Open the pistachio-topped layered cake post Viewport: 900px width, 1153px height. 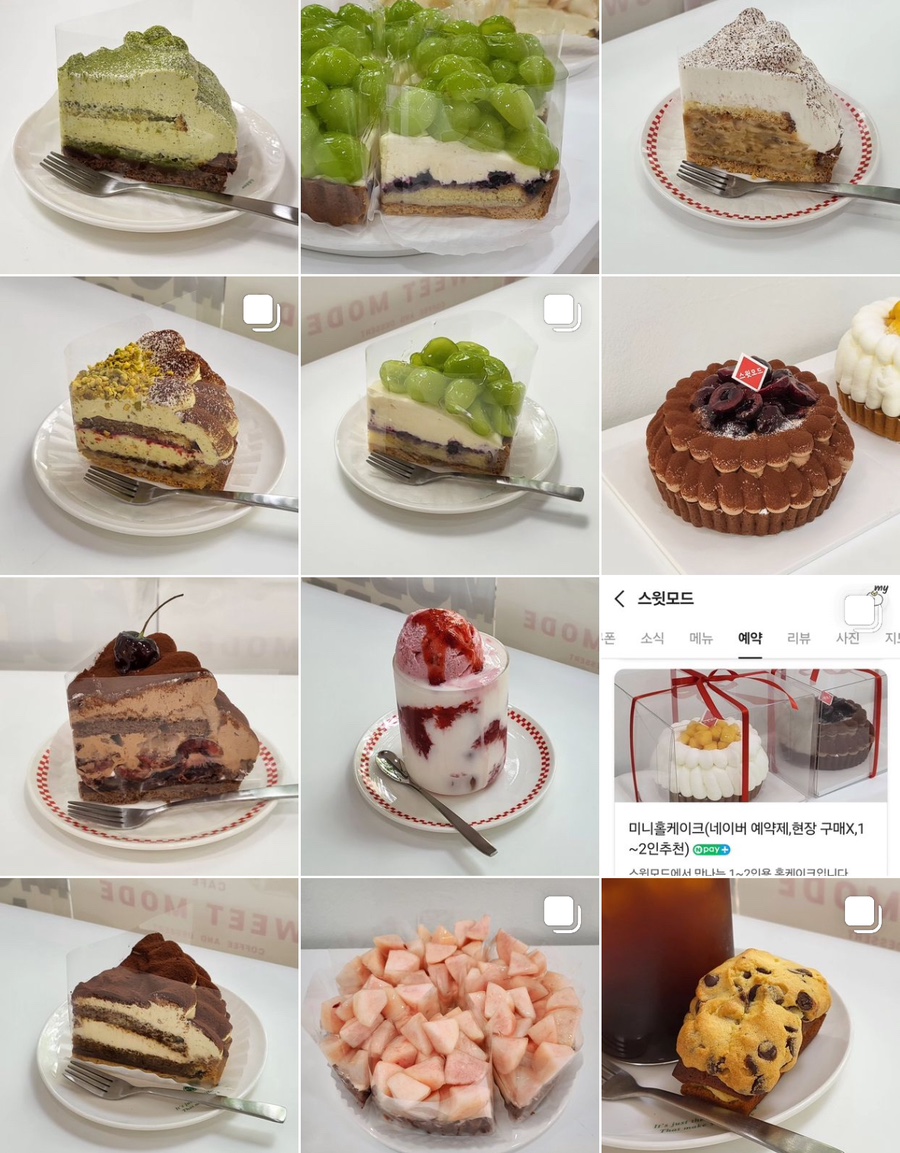point(149,426)
